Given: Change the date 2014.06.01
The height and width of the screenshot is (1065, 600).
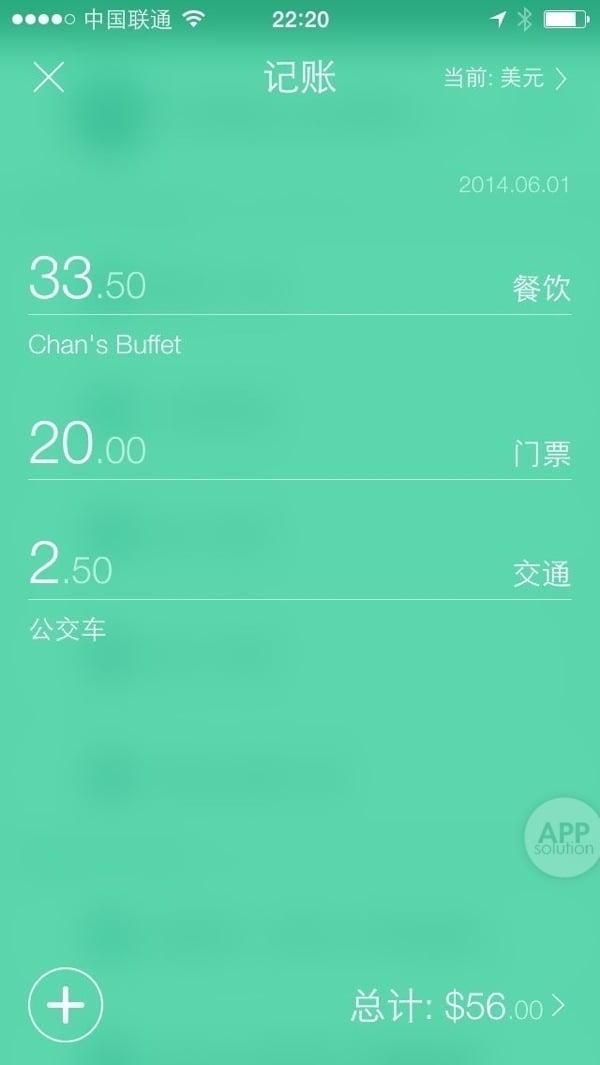Looking at the screenshot, I should (513, 185).
